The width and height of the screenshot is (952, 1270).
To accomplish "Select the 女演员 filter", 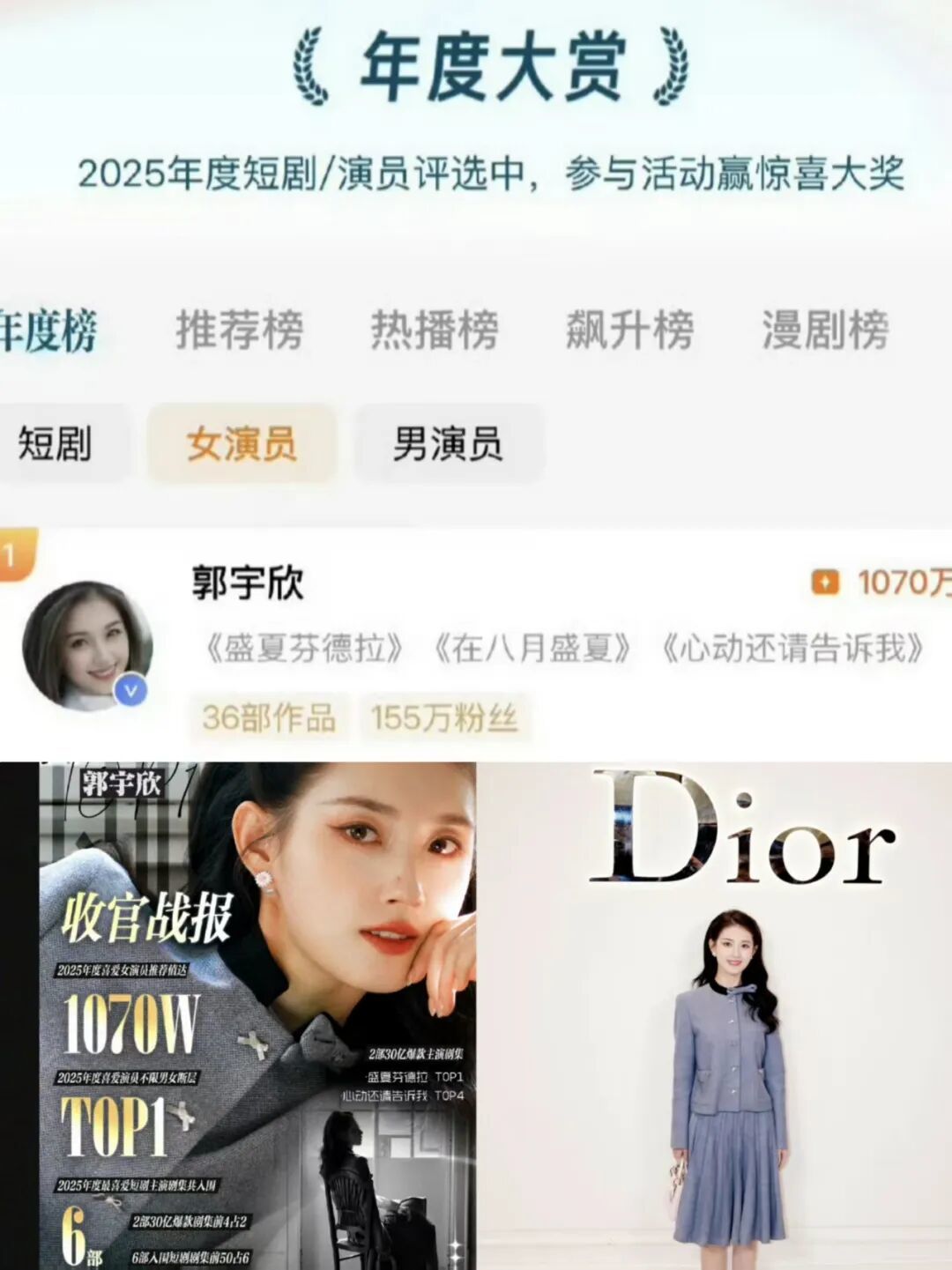I will click(x=242, y=446).
